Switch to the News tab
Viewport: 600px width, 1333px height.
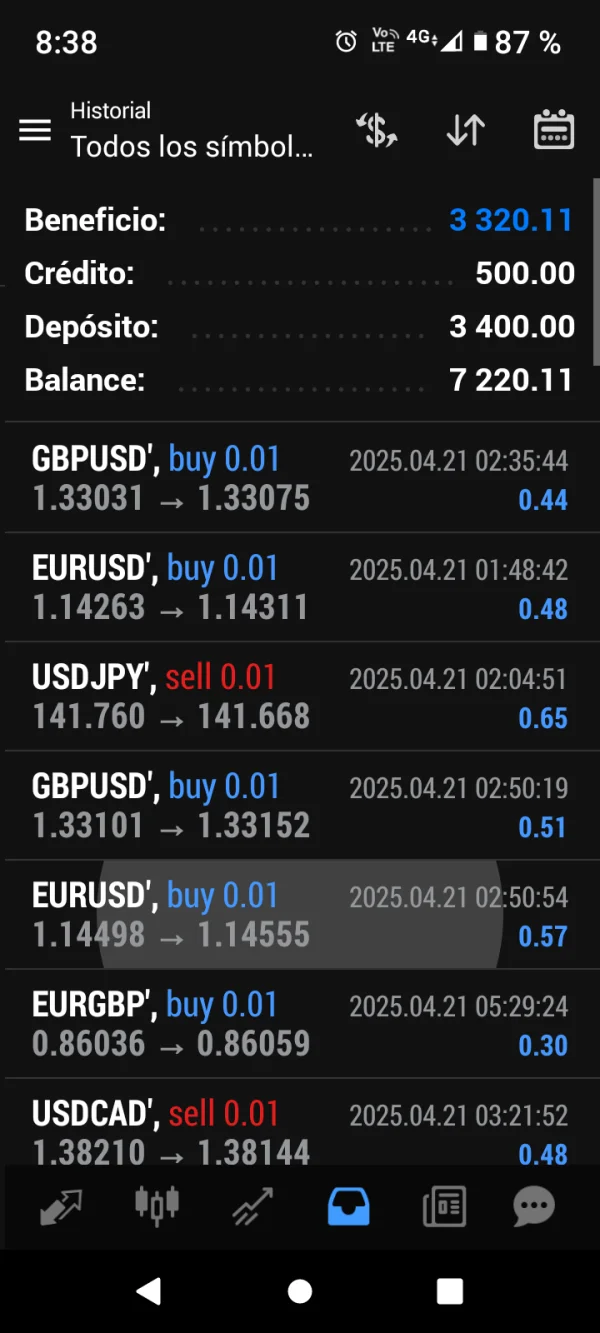[x=443, y=1207]
